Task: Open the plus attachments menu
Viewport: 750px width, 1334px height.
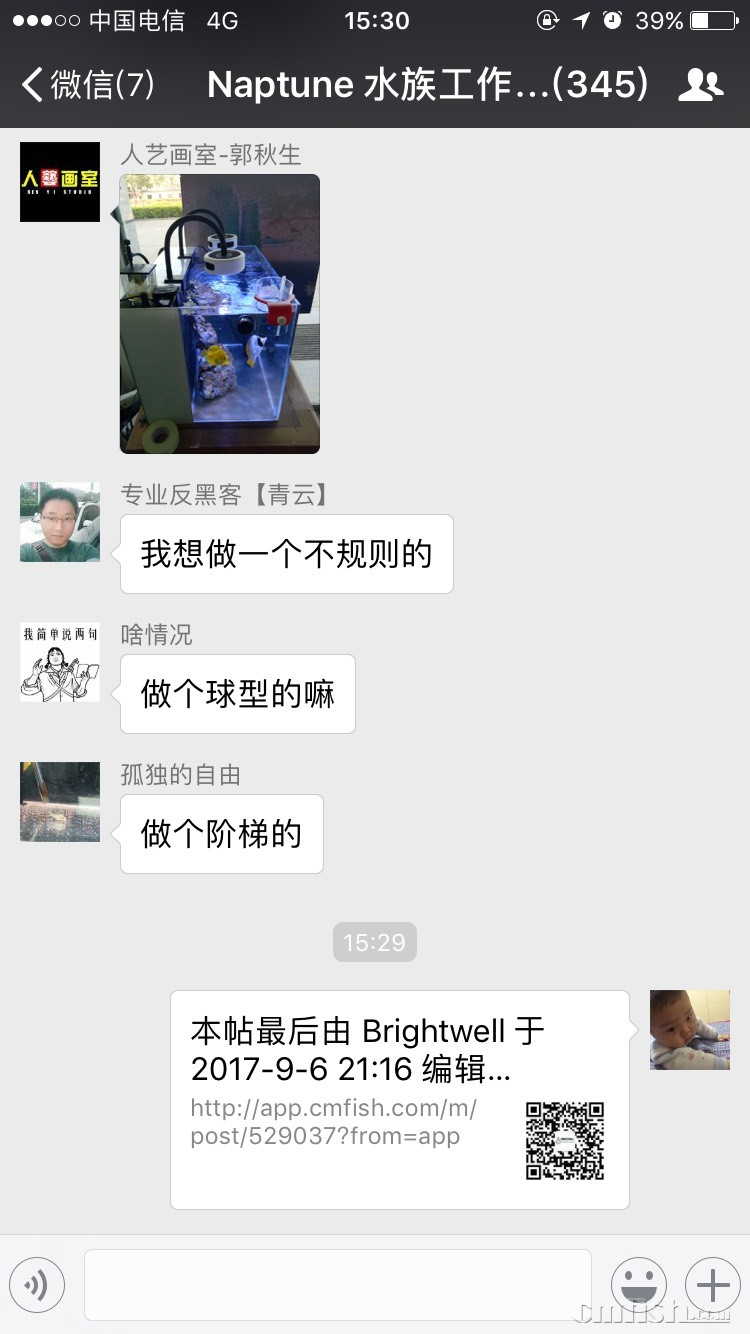Action: click(x=712, y=1285)
